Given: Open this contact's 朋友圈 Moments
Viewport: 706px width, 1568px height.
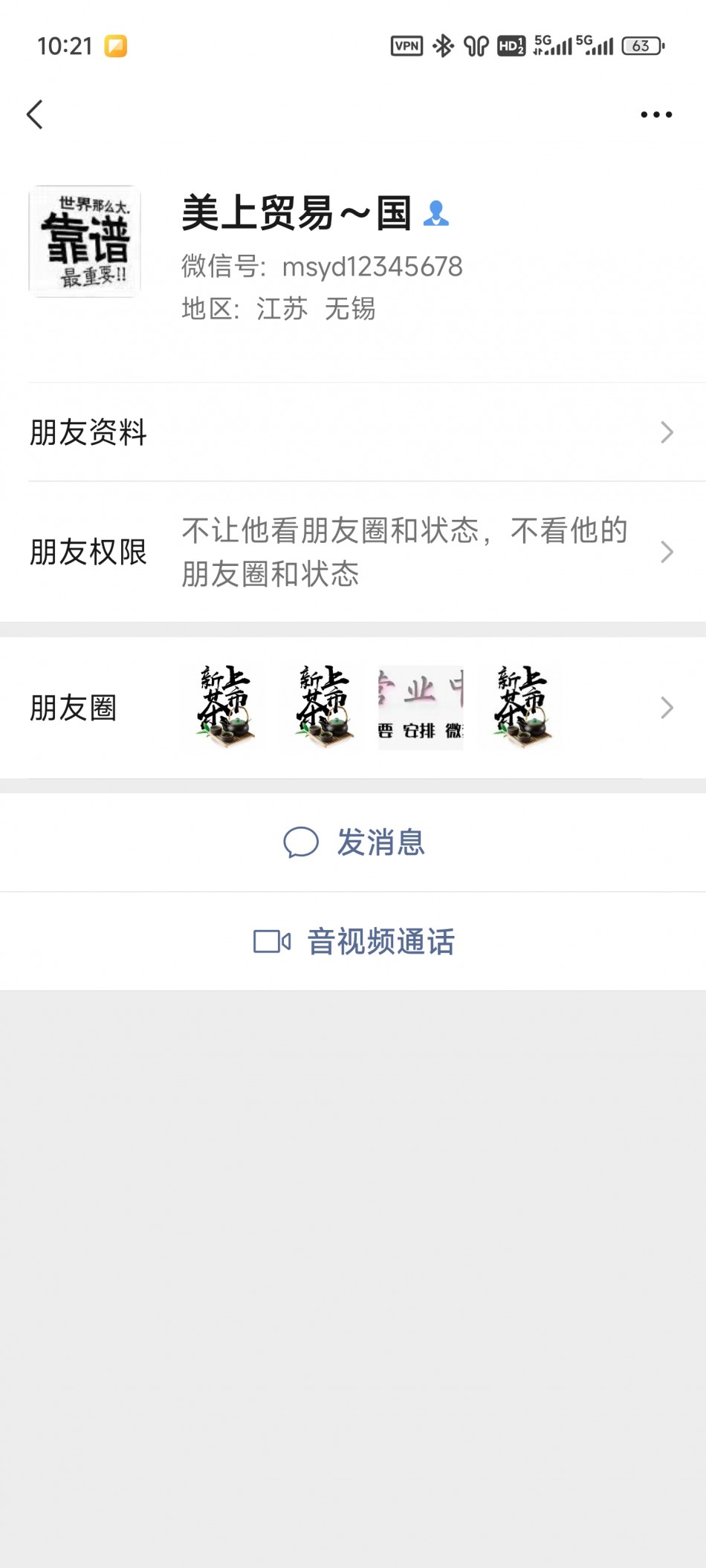Looking at the screenshot, I should pyautogui.click(x=353, y=708).
